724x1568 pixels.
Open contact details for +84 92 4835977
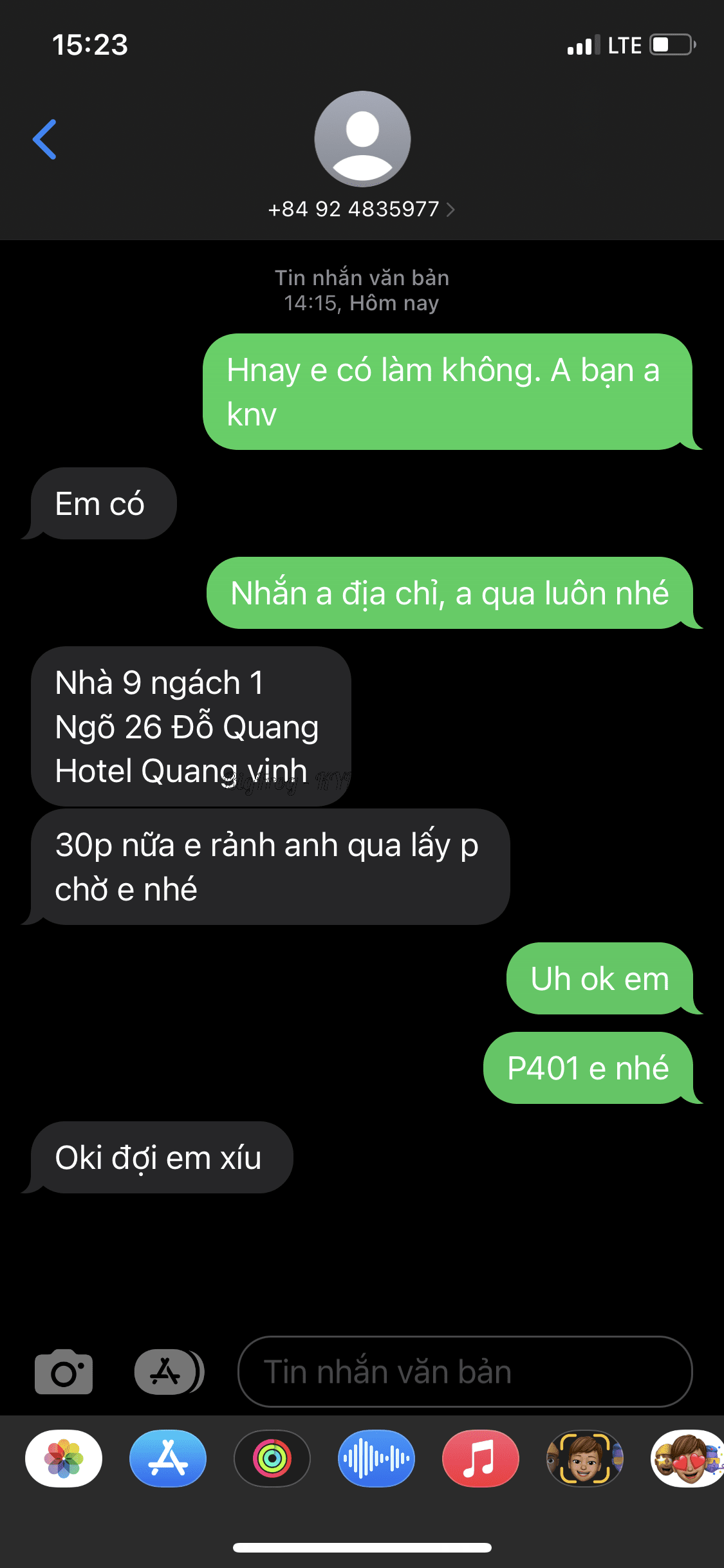362,209
